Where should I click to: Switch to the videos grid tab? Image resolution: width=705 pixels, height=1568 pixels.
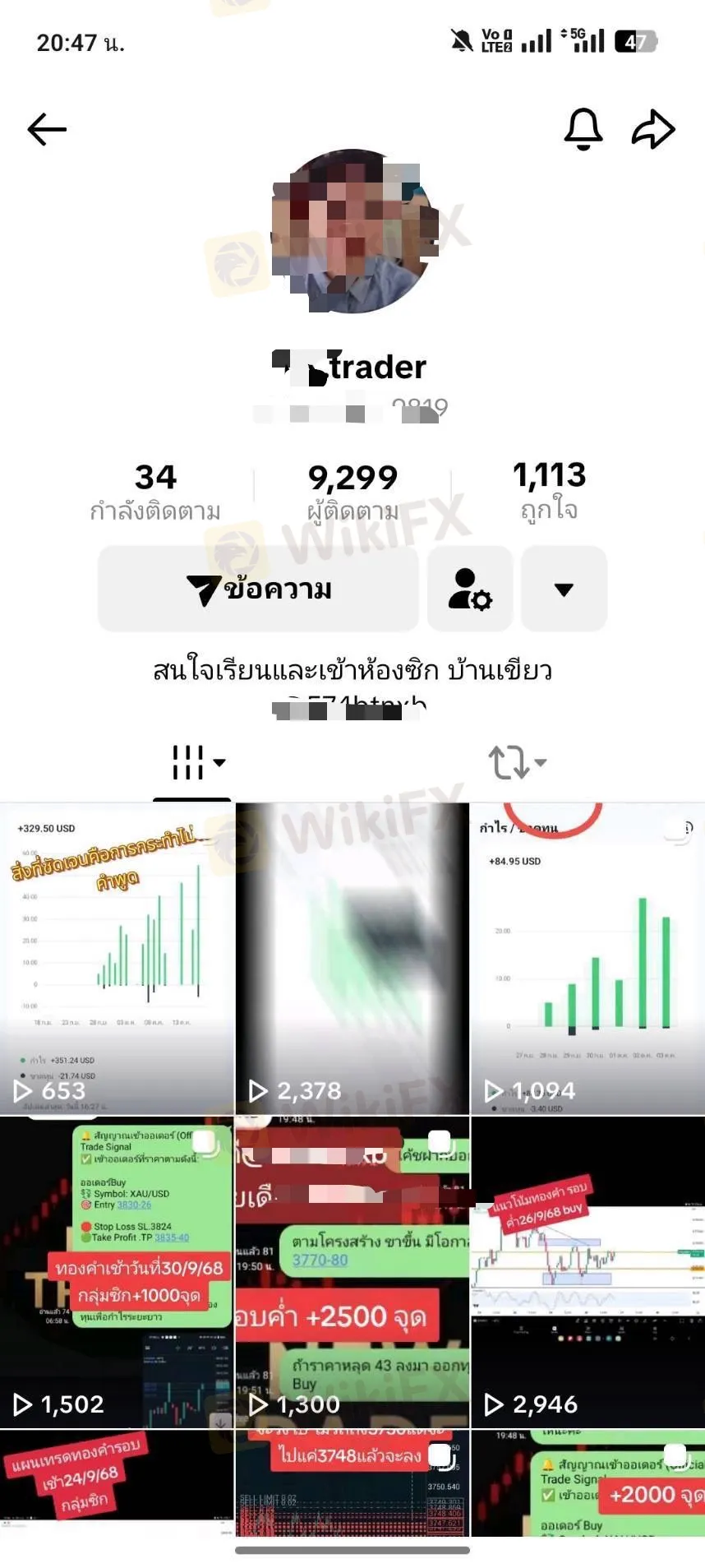[x=196, y=762]
